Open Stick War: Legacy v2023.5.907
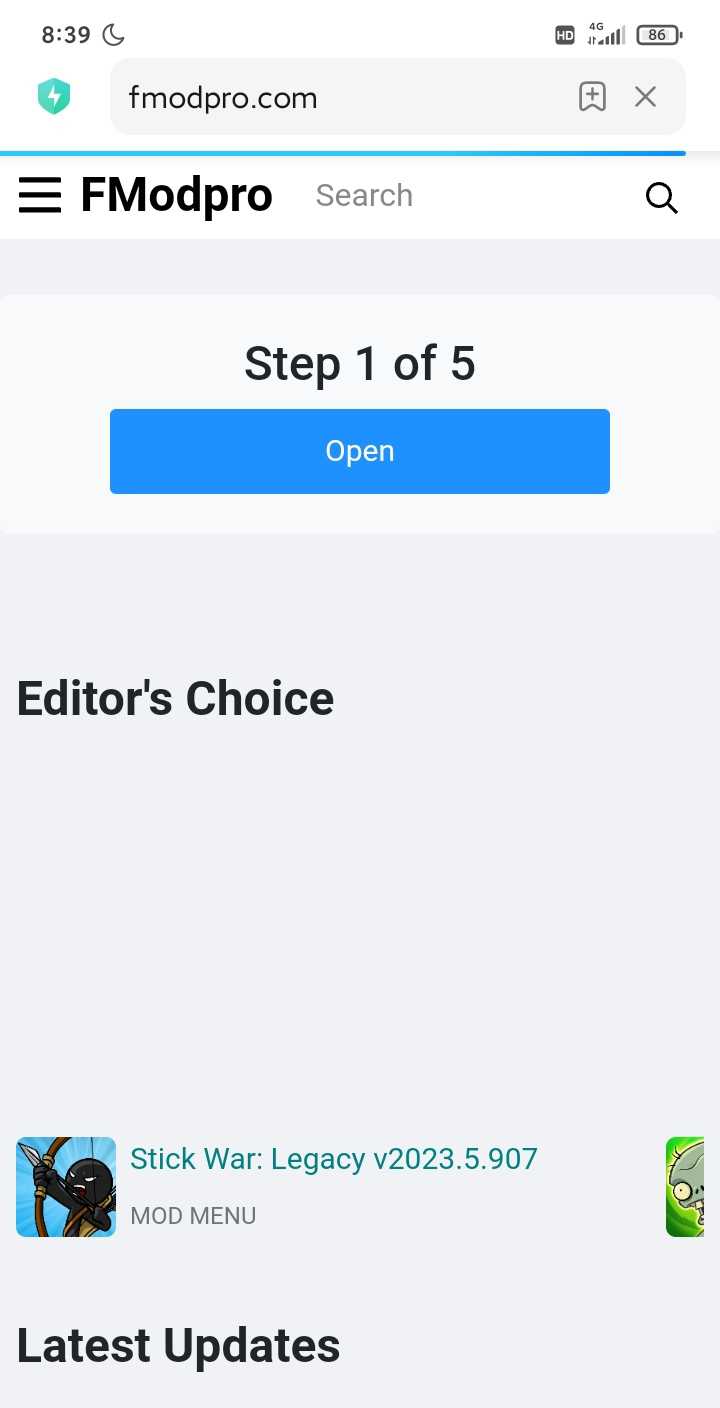This screenshot has width=720, height=1408. (334, 1159)
